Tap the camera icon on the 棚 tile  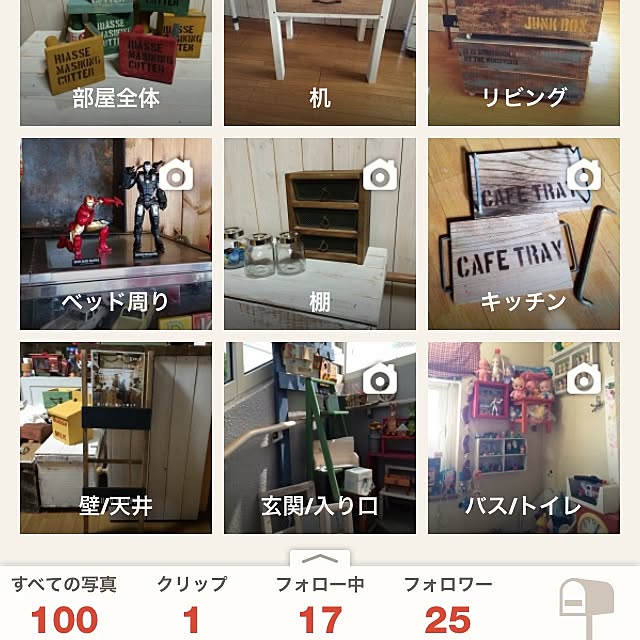pyautogui.click(x=380, y=176)
